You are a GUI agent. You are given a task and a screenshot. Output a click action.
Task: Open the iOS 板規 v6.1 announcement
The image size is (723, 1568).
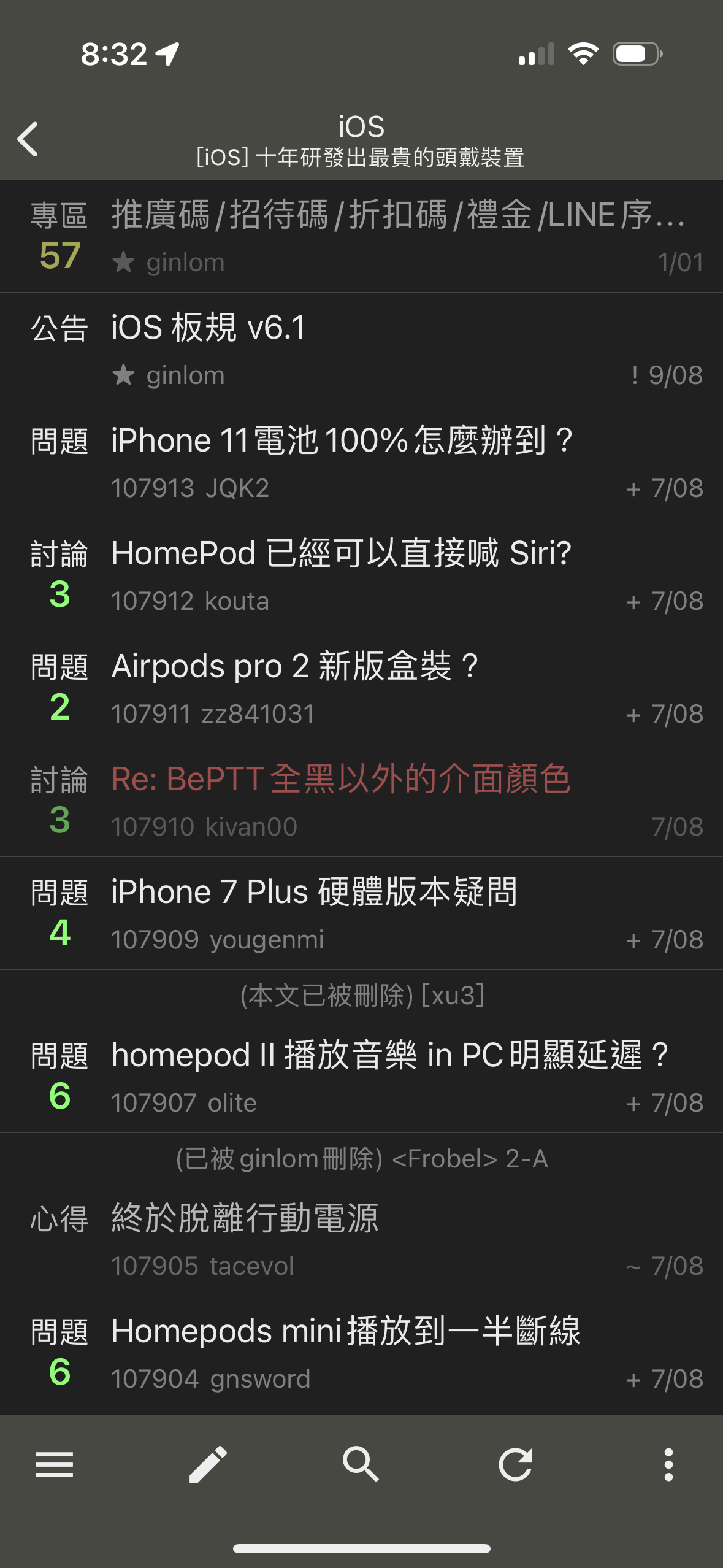pos(361,349)
